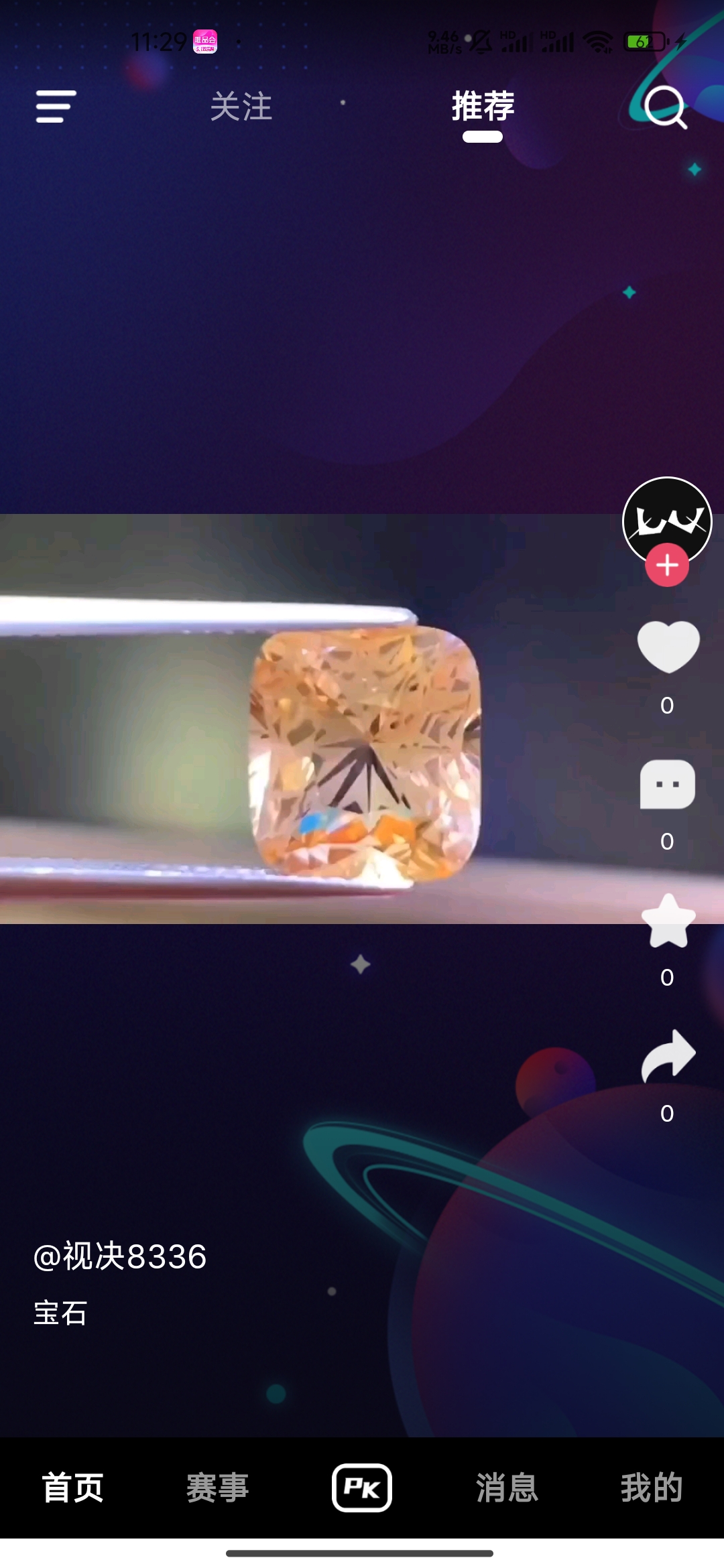This screenshot has height=1568, width=724.
Task: Open the 消息 tab
Action: (507, 1488)
